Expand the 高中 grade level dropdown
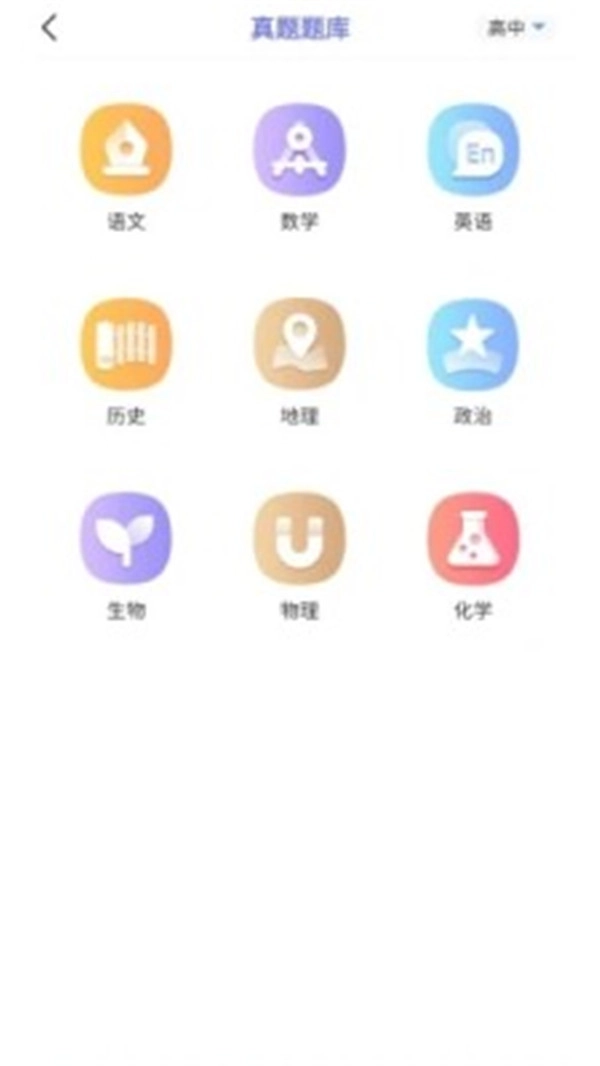 pos(517,28)
